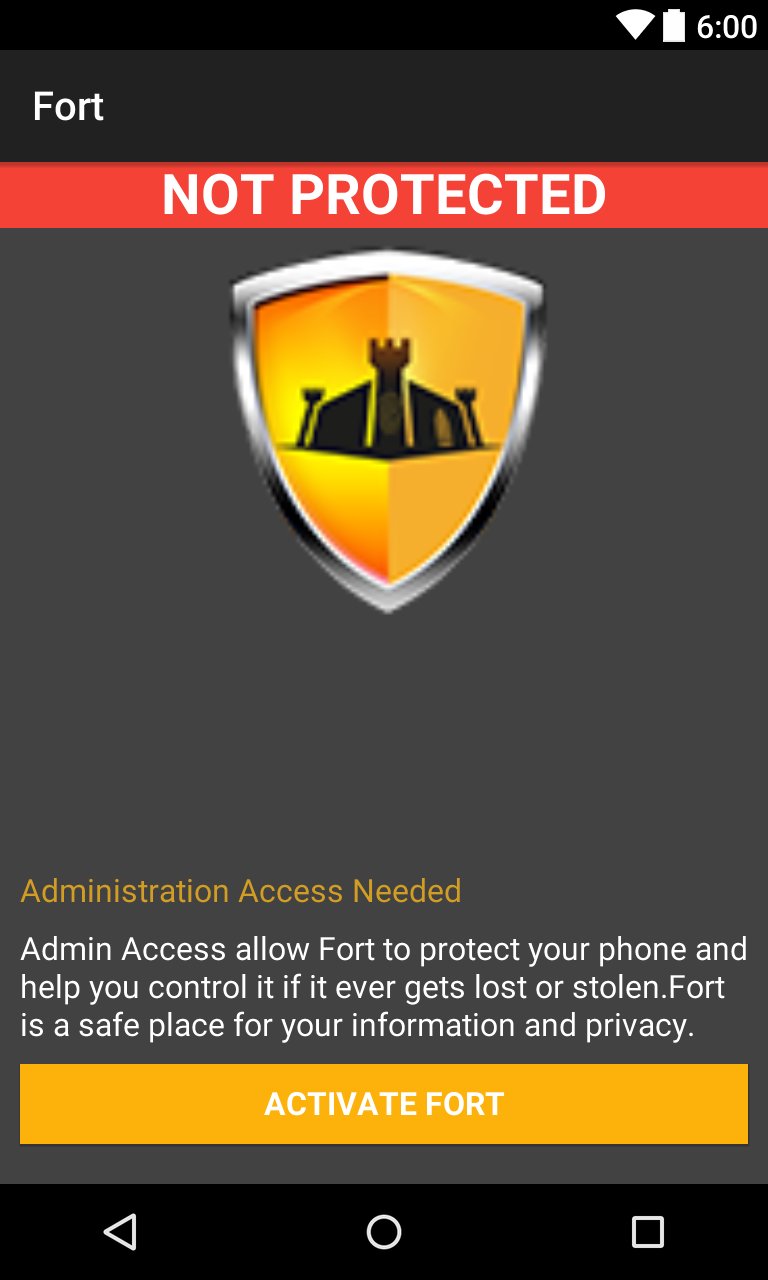
Task: Tap the battery icon in the status bar
Action: (x=674, y=25)
